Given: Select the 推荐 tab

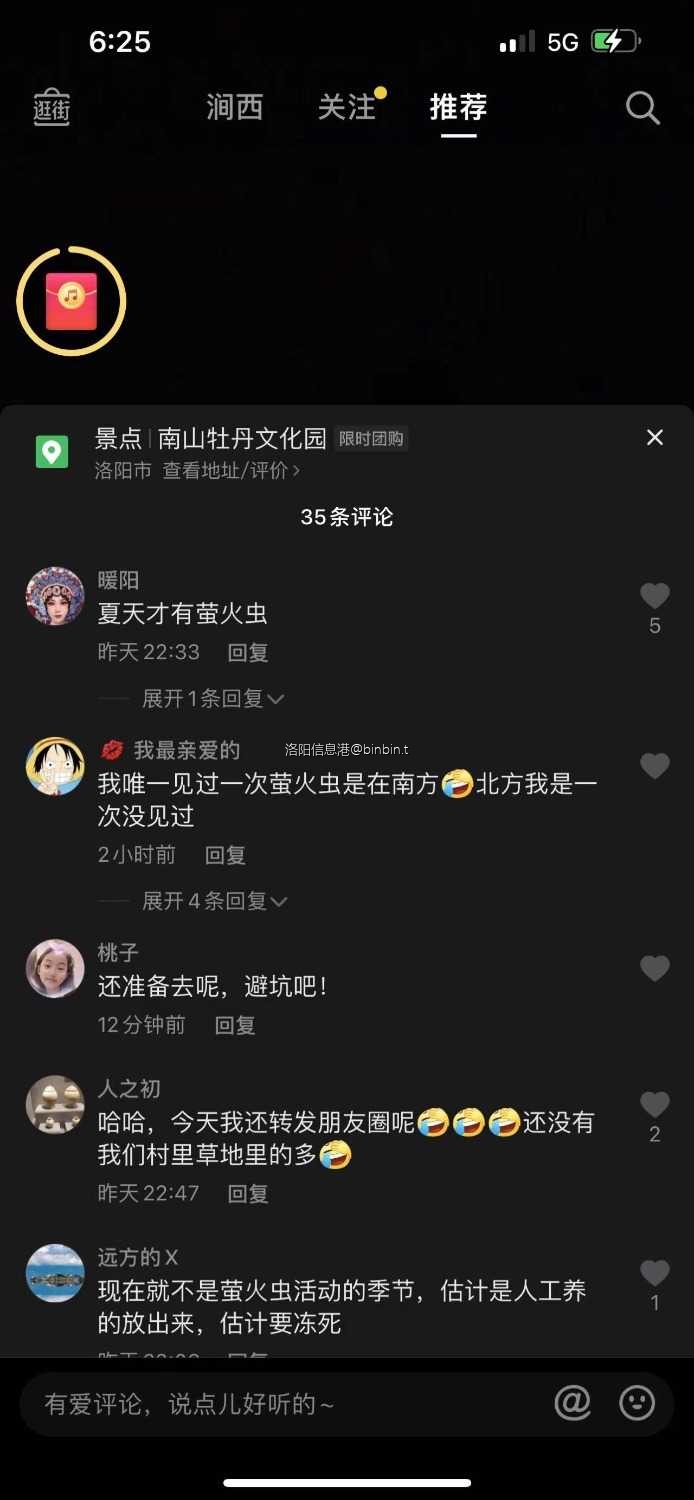Looking at the screenshot, I should pyautogui.click(x=458, y=106).
